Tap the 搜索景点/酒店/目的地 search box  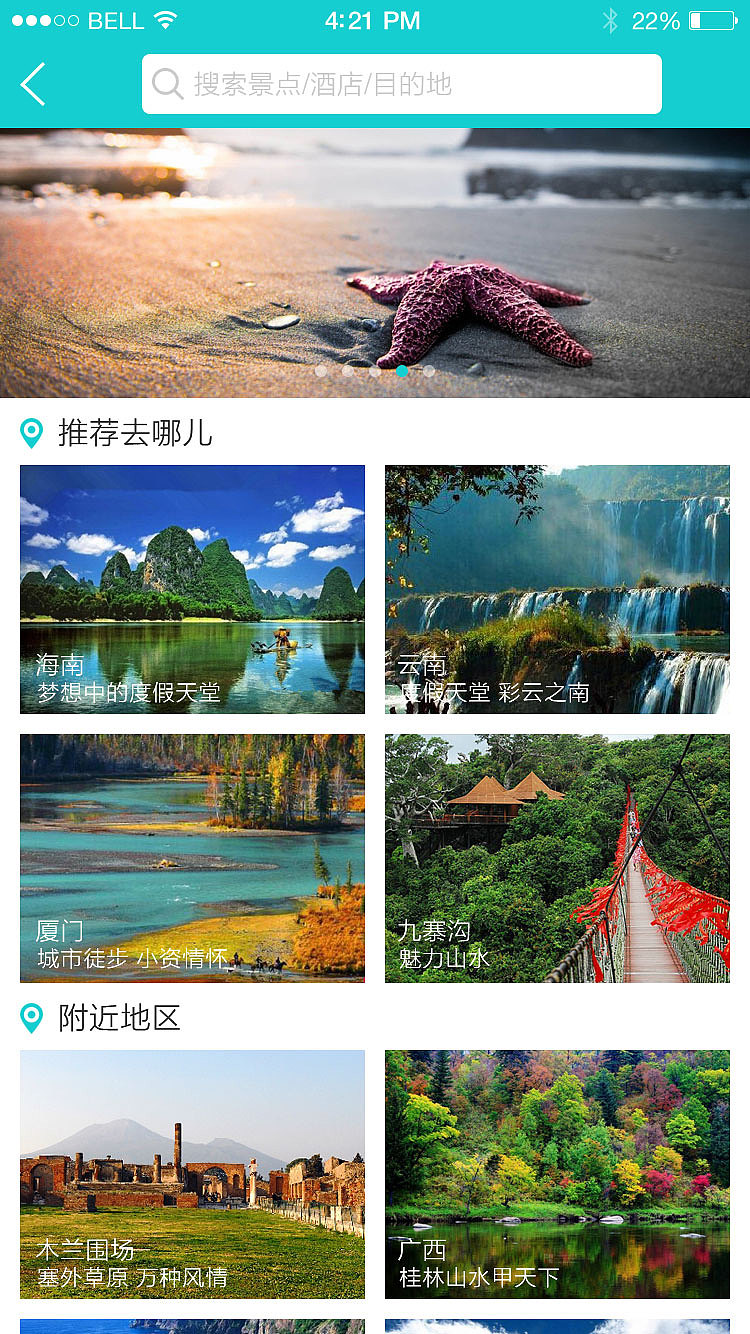click(x=402, y=84)
